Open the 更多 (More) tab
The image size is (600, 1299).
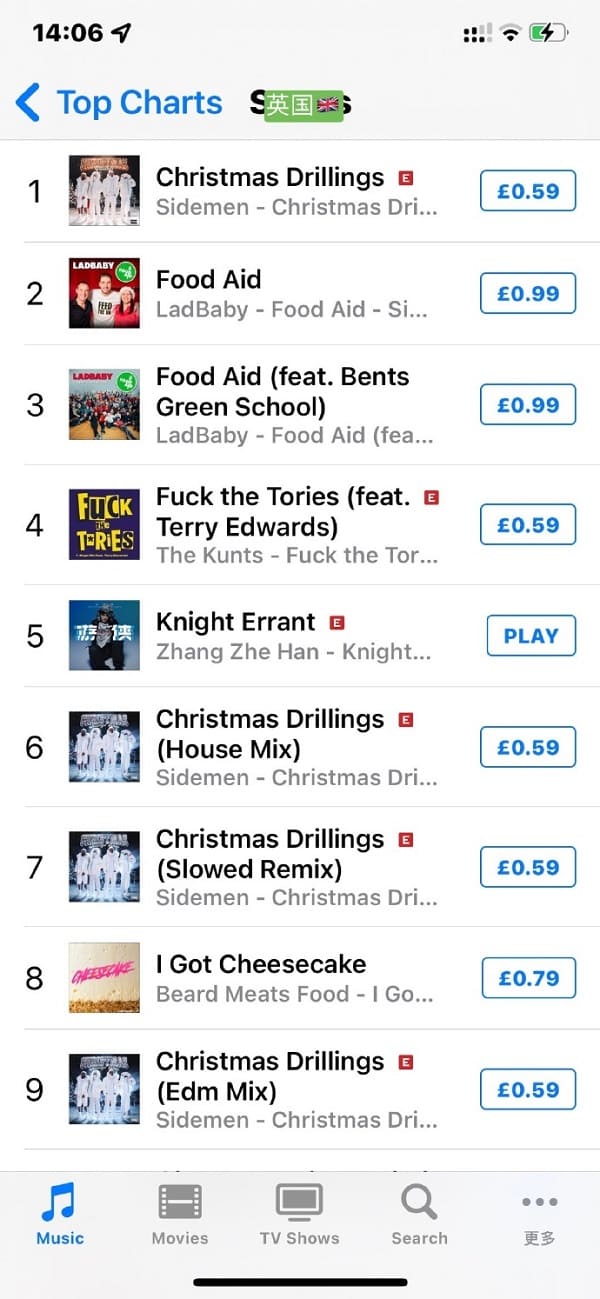pyautogui.click(x=539, y=1215)
